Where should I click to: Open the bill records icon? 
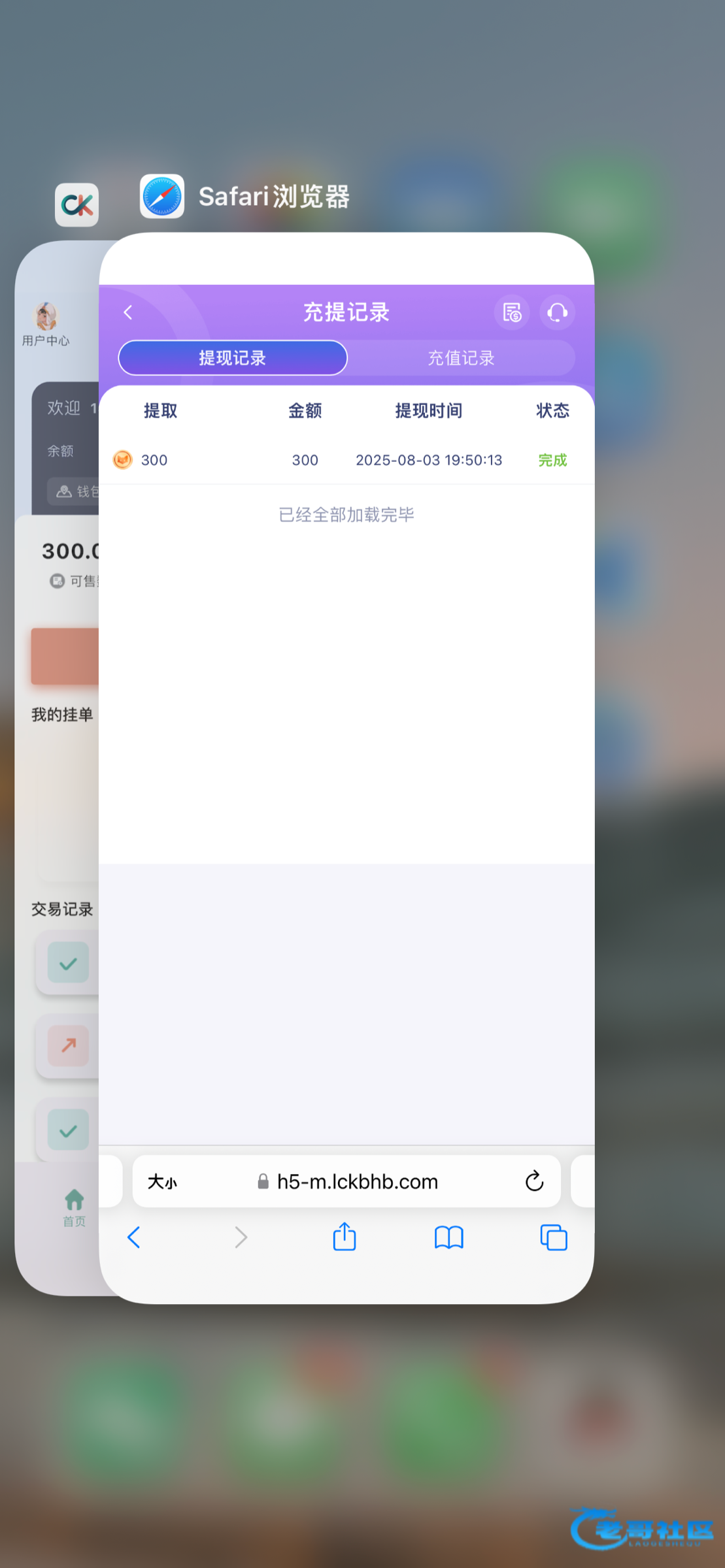click(x=512, y=313)
